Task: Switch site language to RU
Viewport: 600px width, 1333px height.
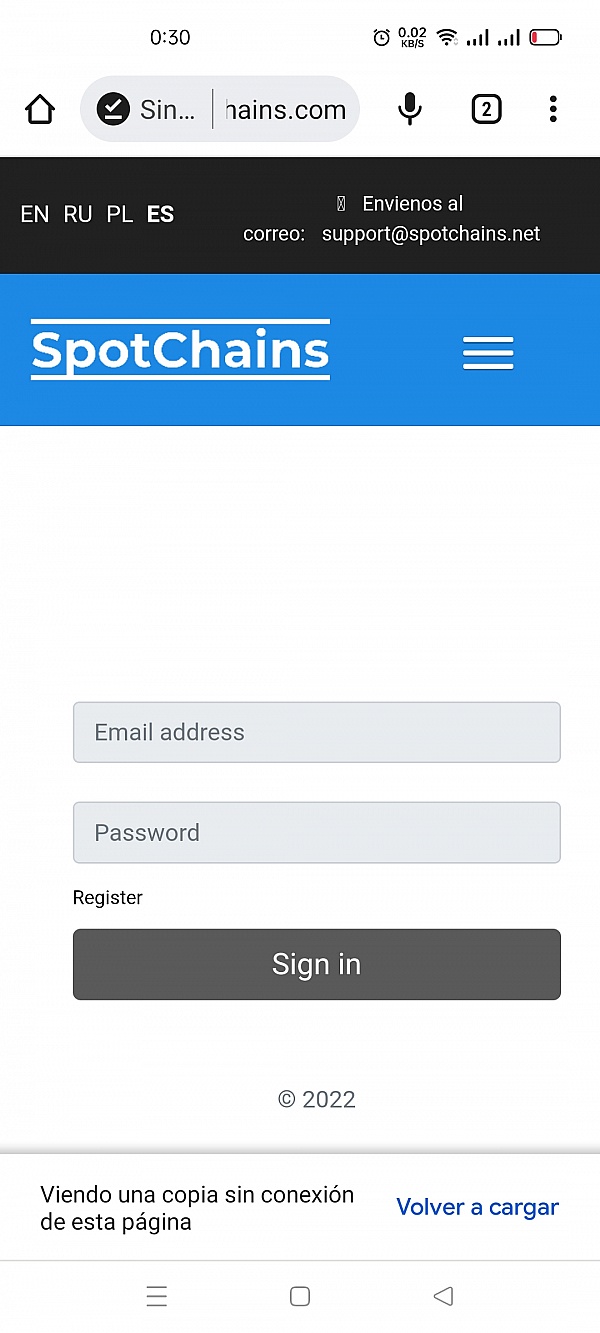Action: pyautogui.click(x=77, y=214)
